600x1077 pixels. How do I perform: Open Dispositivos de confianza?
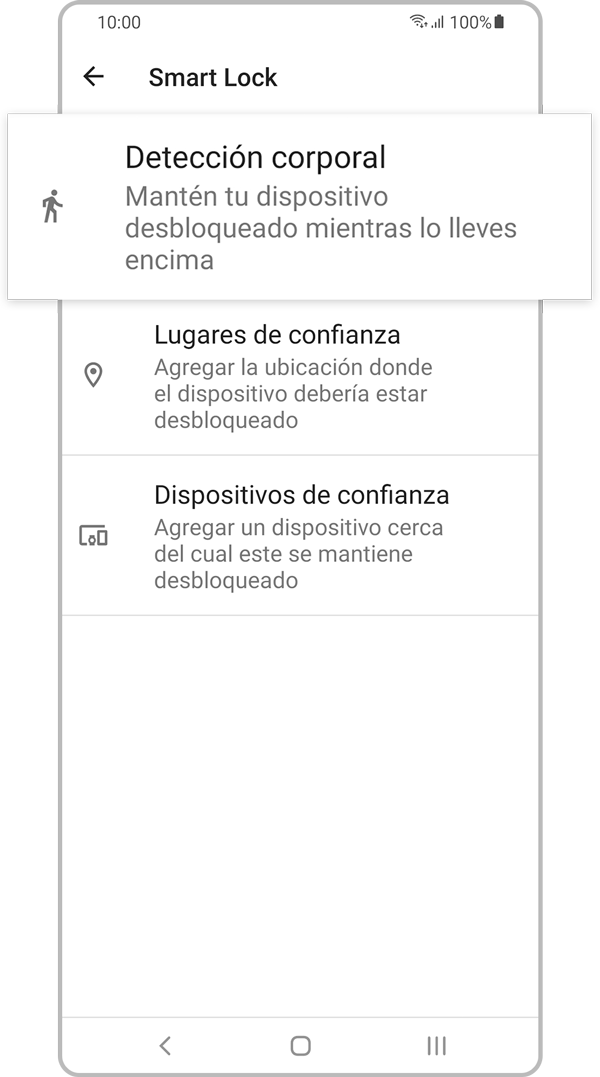300,536
